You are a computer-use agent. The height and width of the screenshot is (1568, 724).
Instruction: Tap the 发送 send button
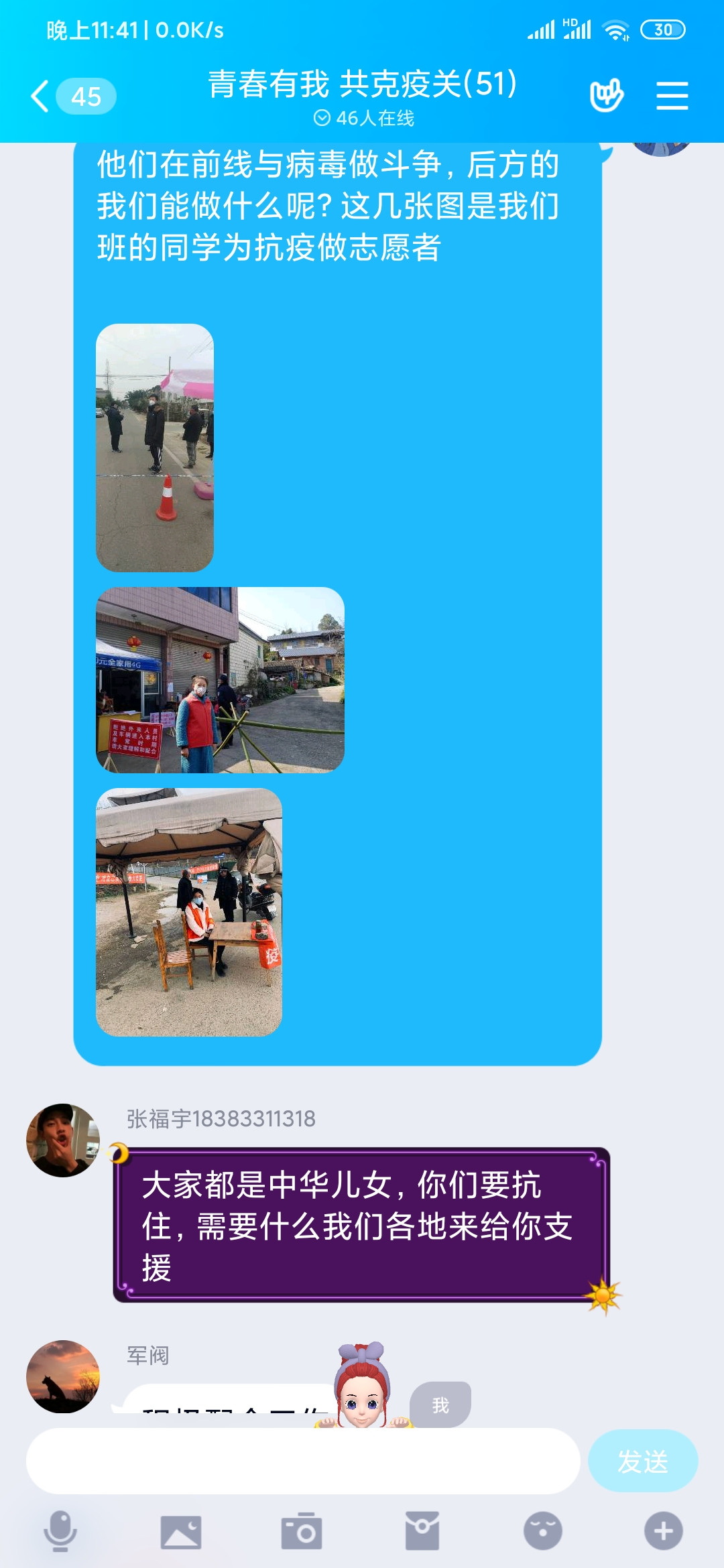[x=642, y=1461]
